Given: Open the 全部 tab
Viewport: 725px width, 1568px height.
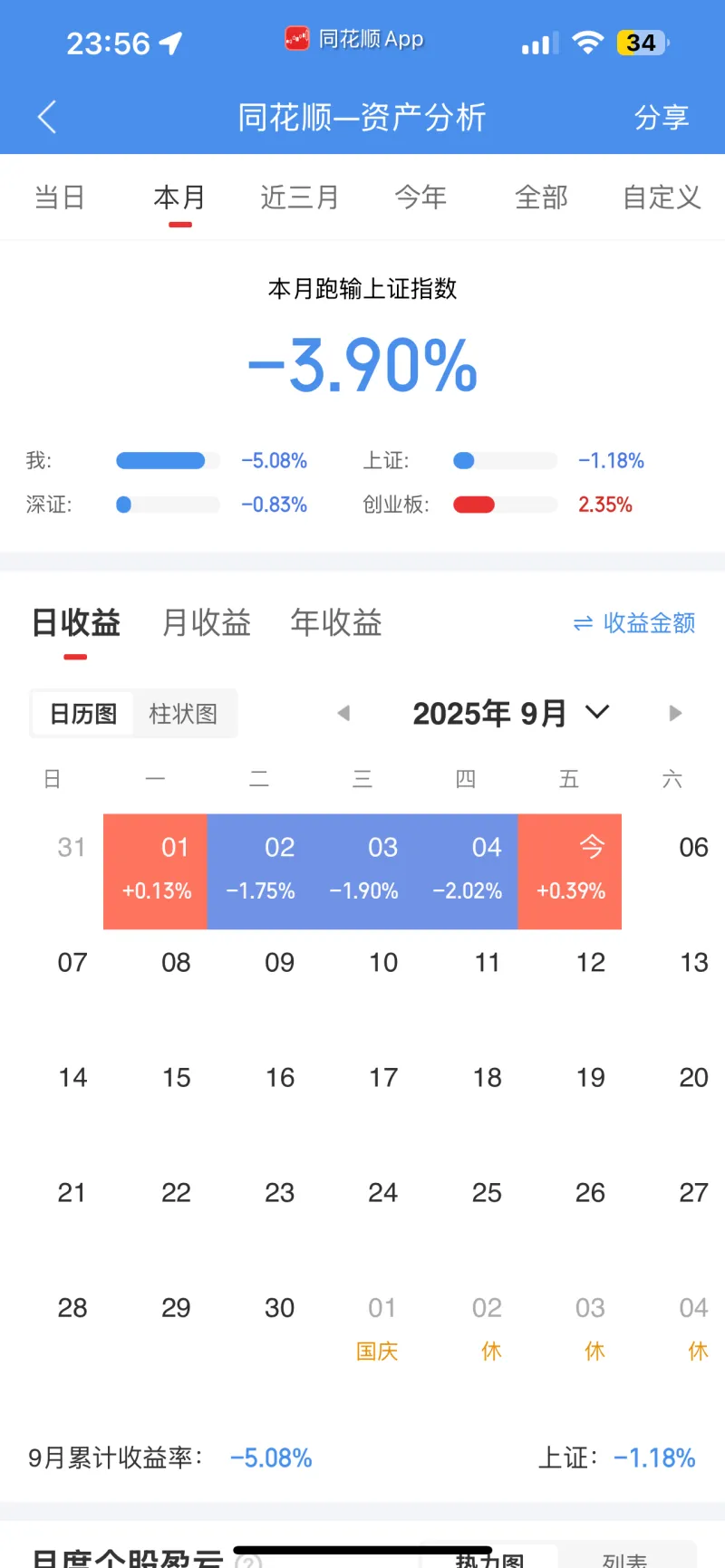Looking at the screenshot, I should pyautogui.click(x=541, y=197).
